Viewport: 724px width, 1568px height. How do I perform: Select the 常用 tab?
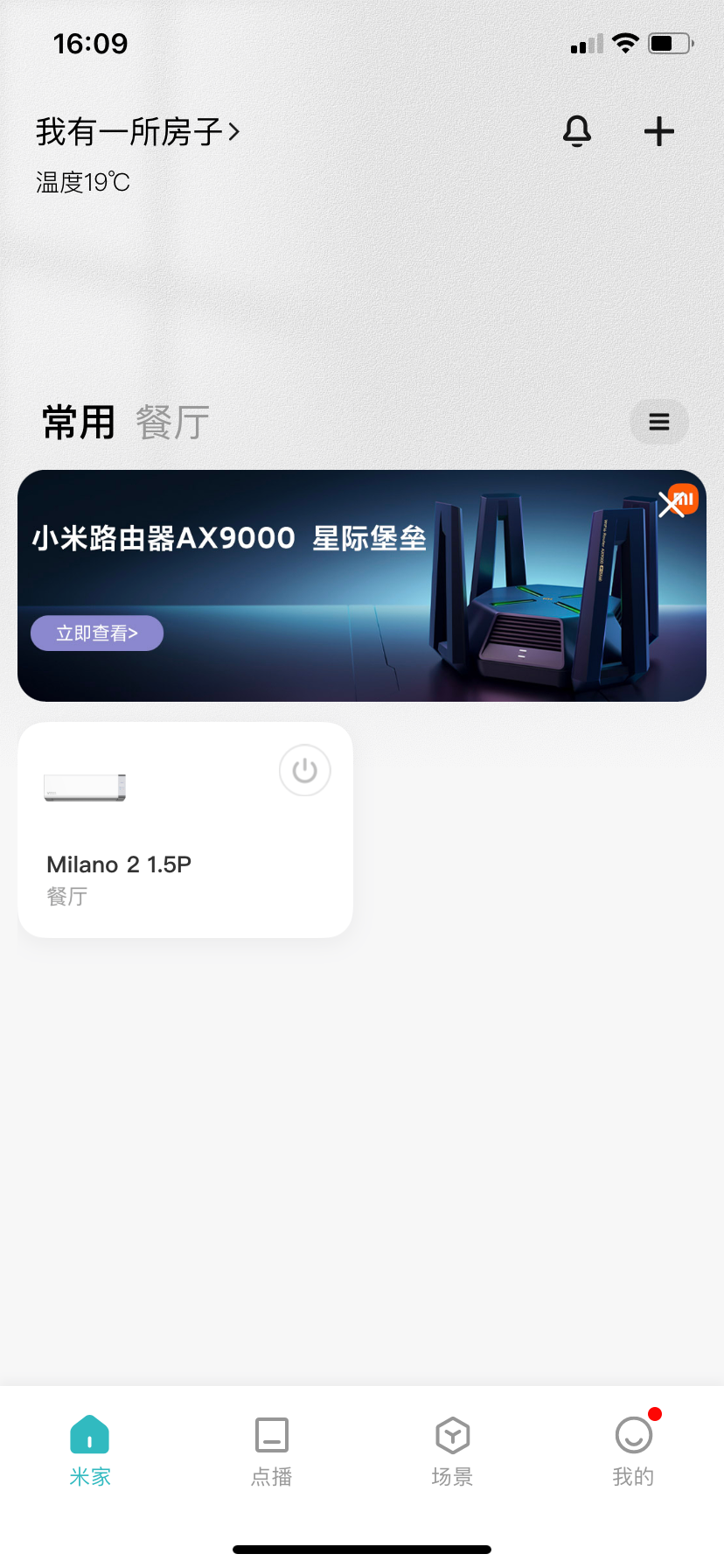click(x=79, y=423)
